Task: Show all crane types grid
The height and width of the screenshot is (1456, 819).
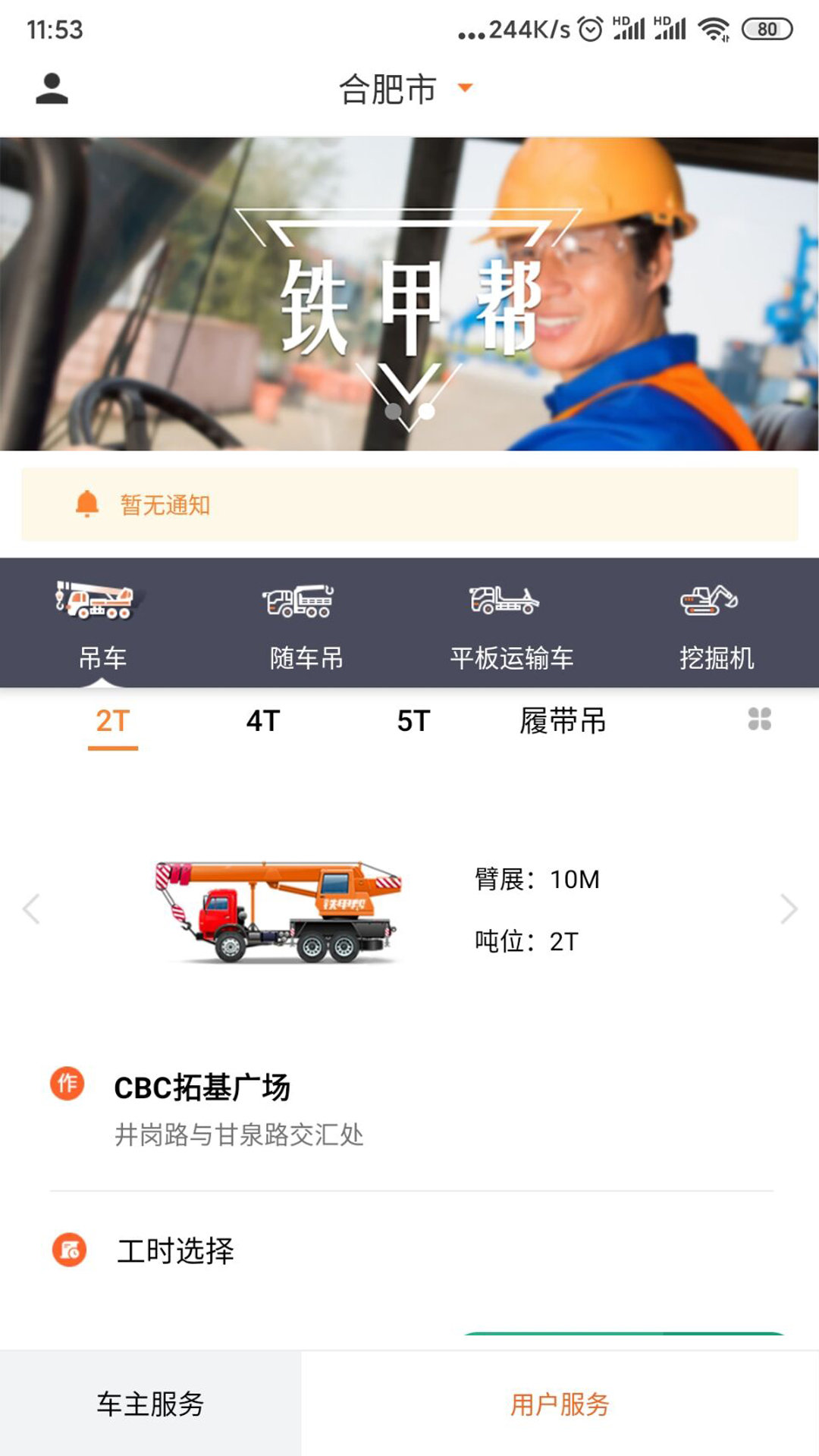Action: point(759,719)
